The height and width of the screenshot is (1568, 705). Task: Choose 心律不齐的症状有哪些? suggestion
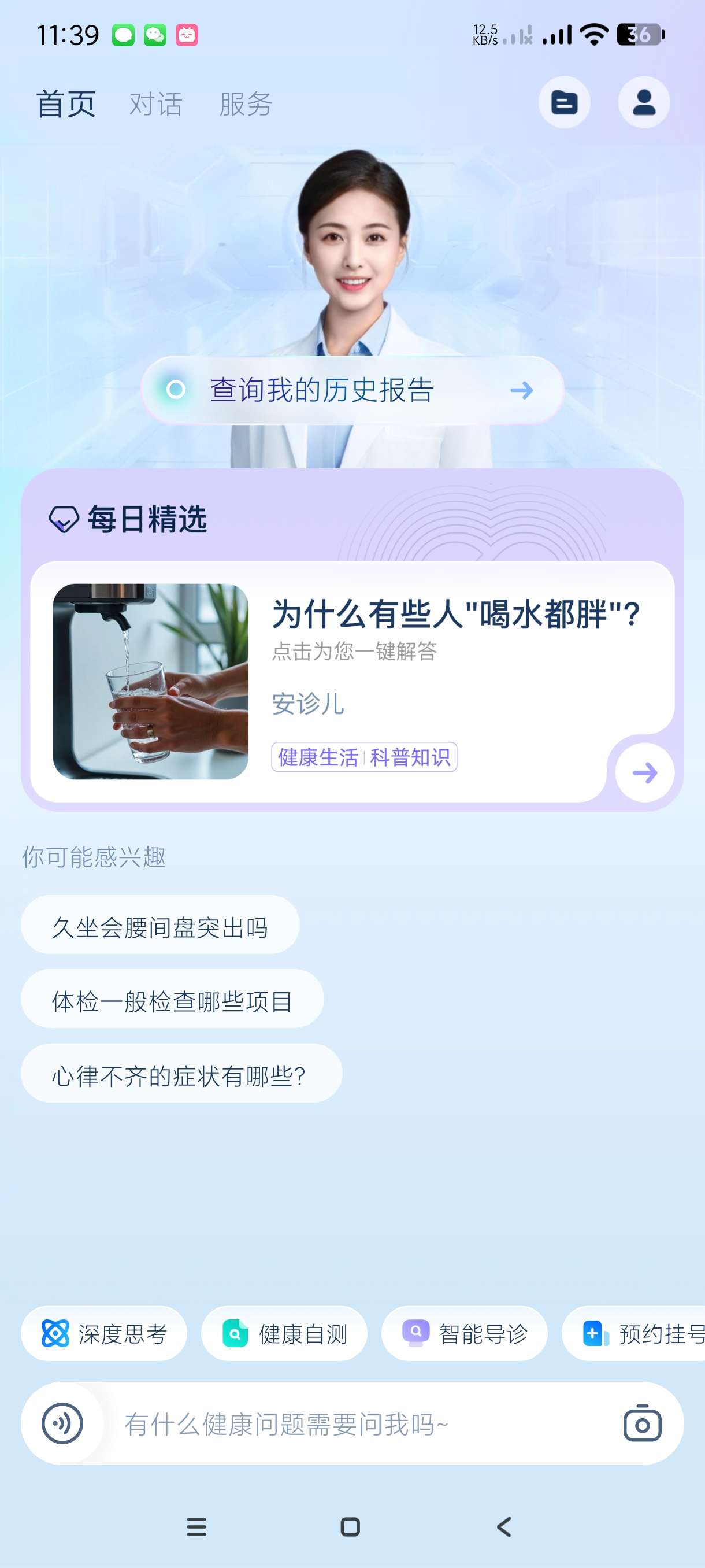[181, 1076]
